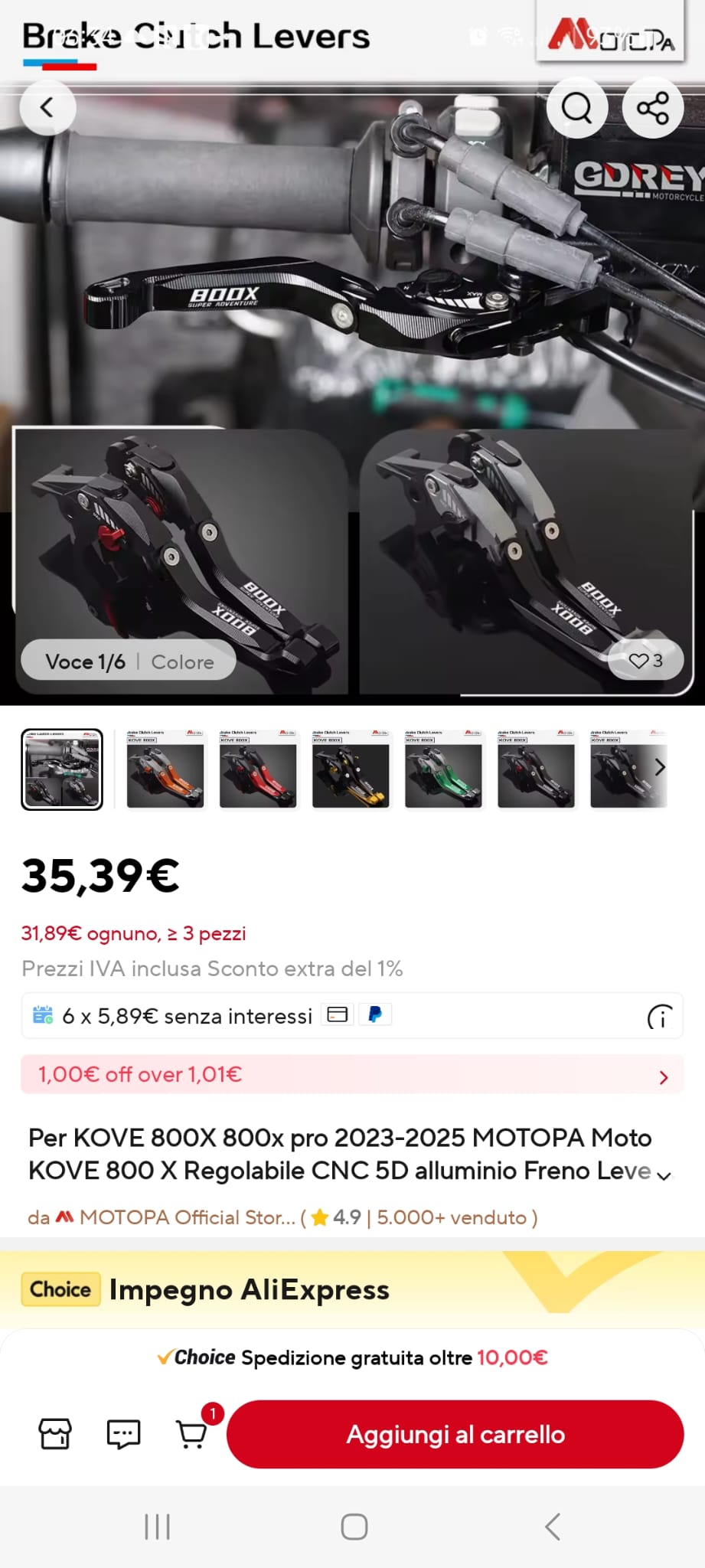This screenshot has width=705, height=1568.
Task: Visit MOTOPA Official Store link
Action: point(187,1217)
